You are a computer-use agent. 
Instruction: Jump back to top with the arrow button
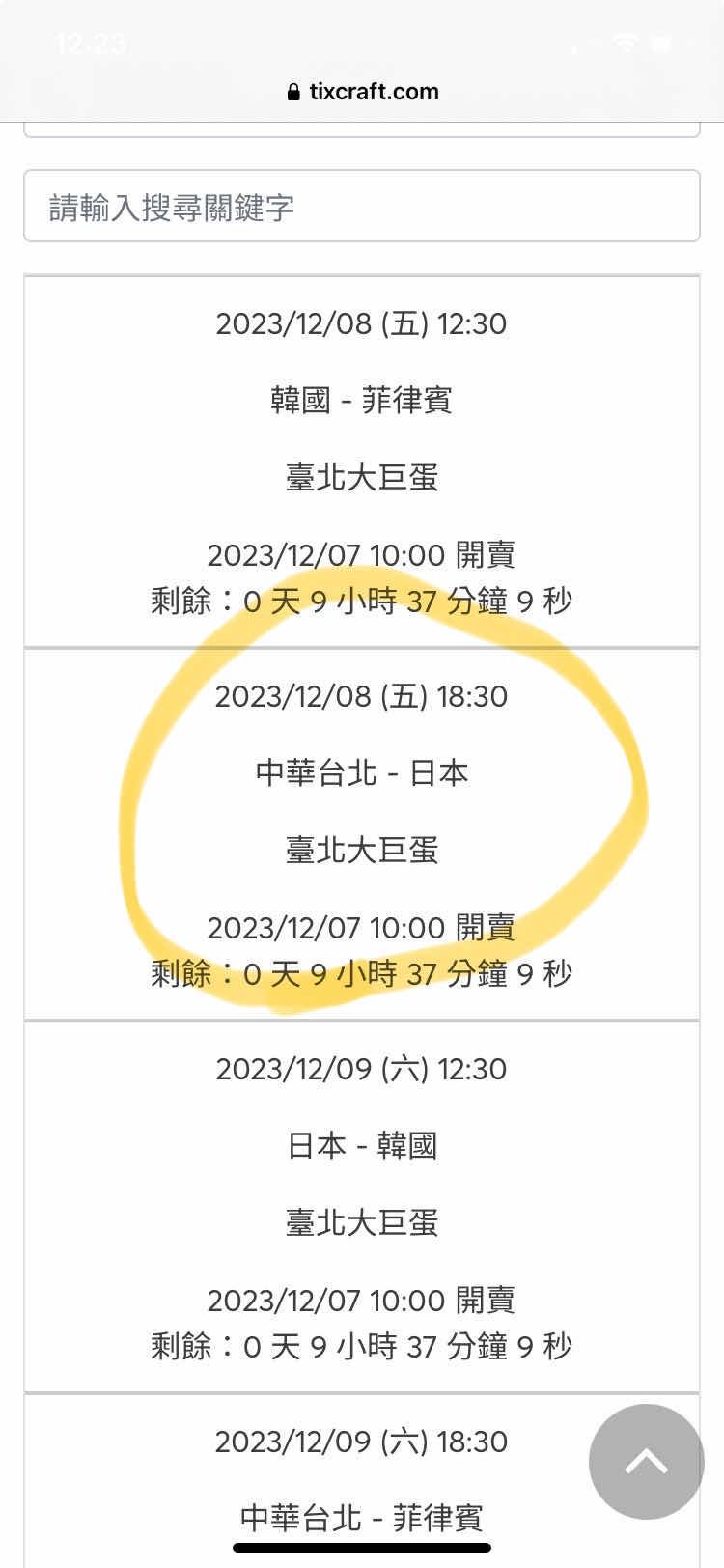(x=646, y=1461)
